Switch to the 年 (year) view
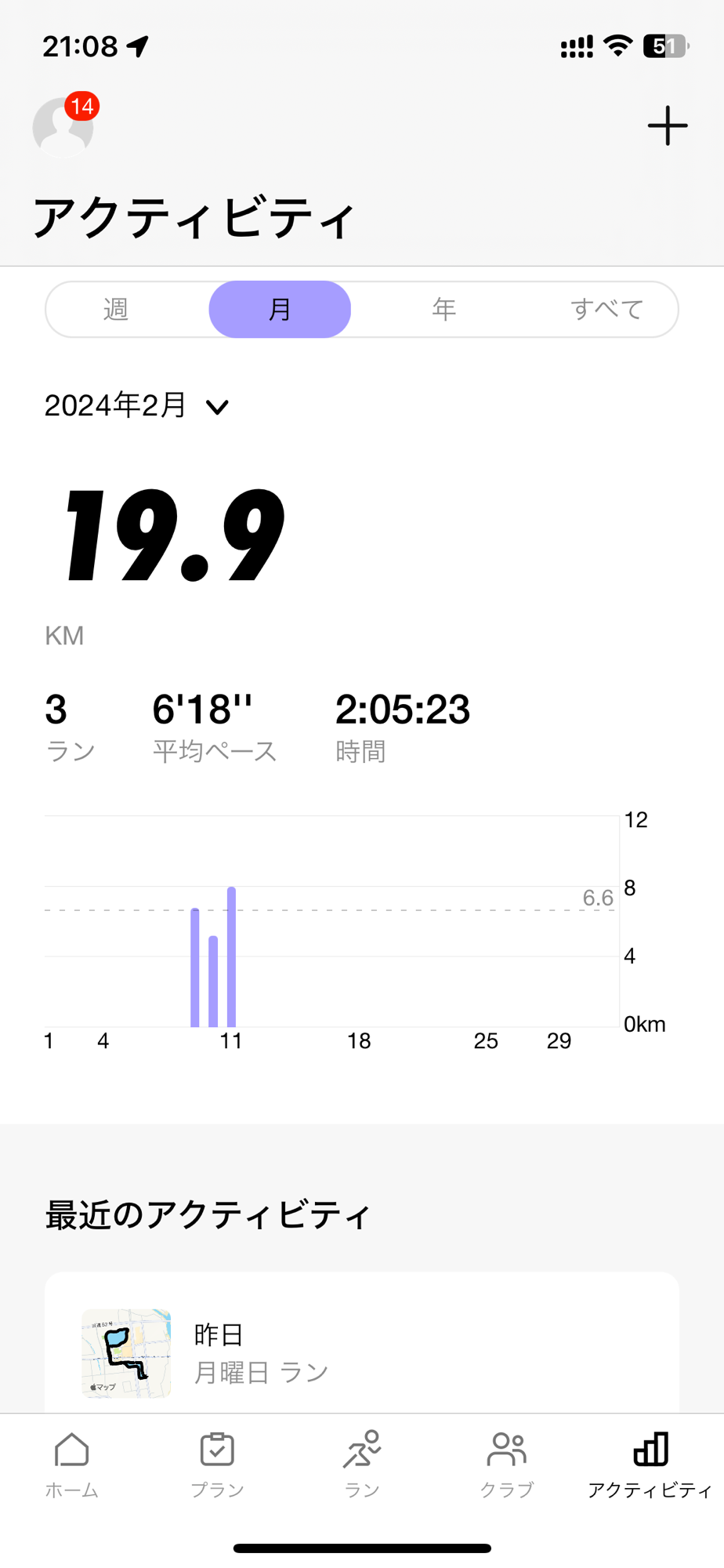The width and height of the screenshot is (724, 1568). 444,310
